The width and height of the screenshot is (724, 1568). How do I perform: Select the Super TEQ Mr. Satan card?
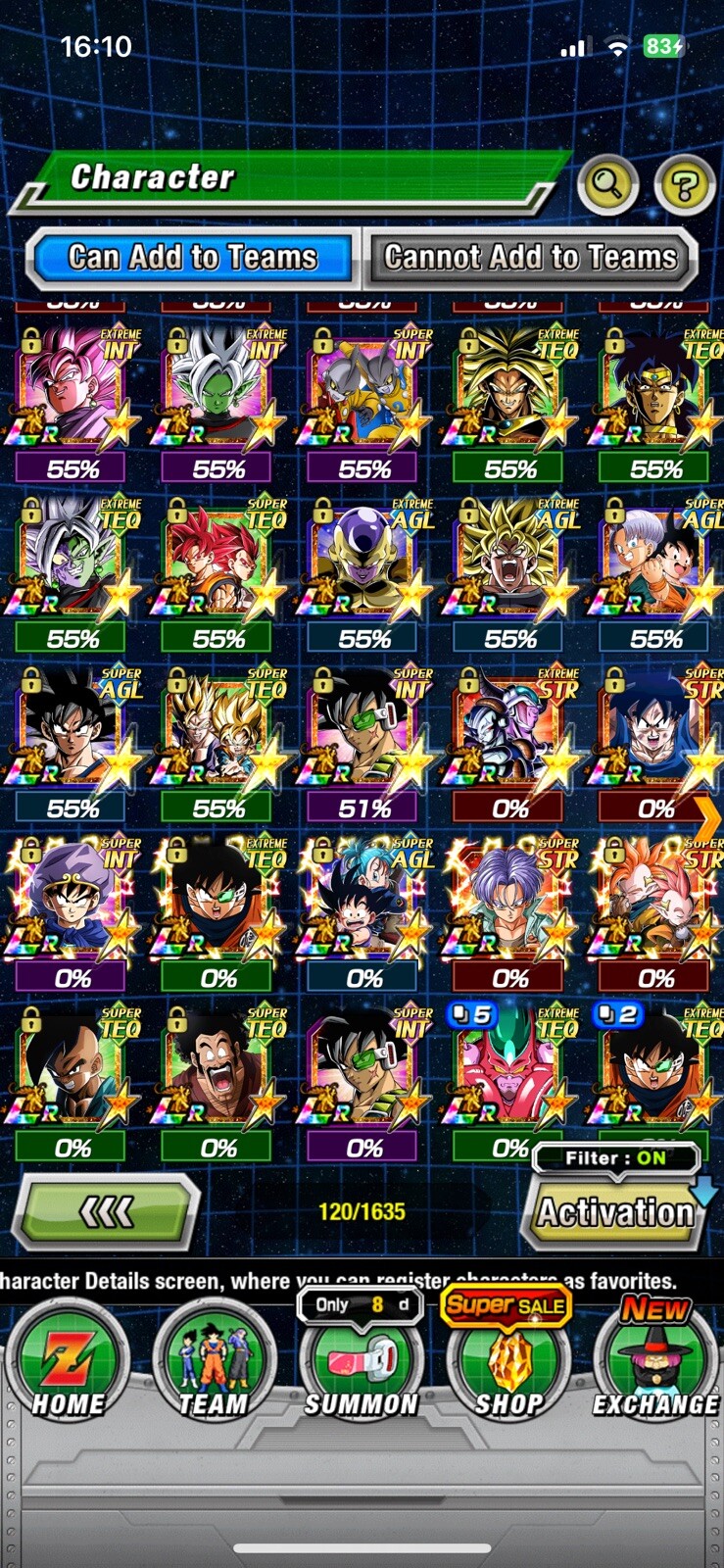point(217,1070)
